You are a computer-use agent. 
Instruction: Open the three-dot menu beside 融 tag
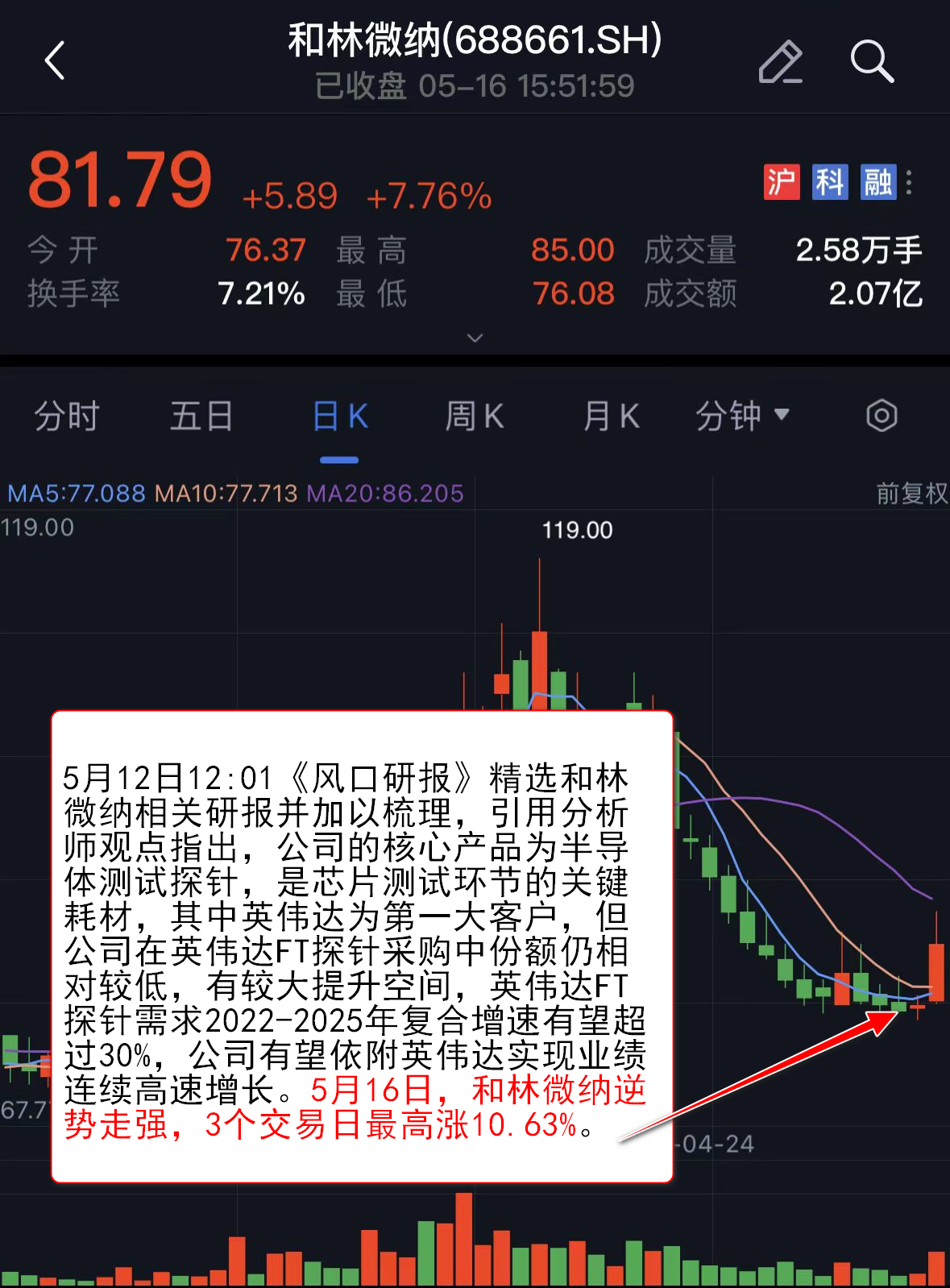tap(910, 182)
